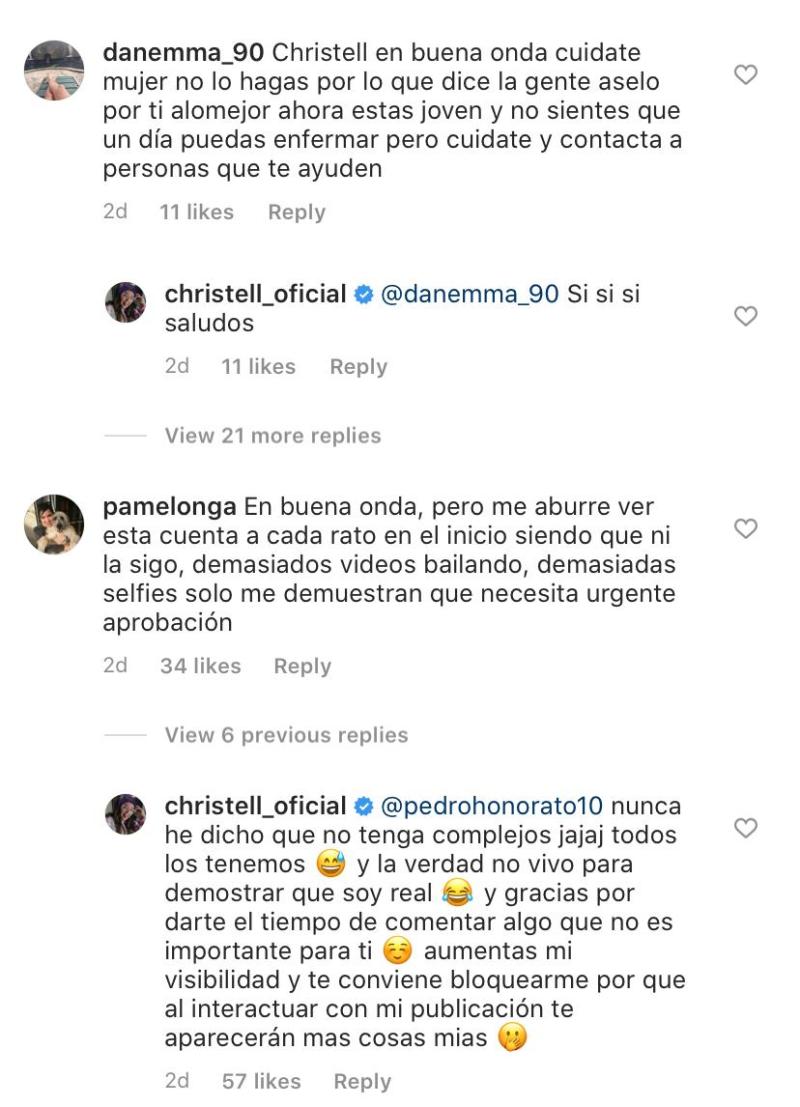This screenshot has width=800, height=1107.
Task: Like pamelonga's comment
Action: (x=745, y=528)
